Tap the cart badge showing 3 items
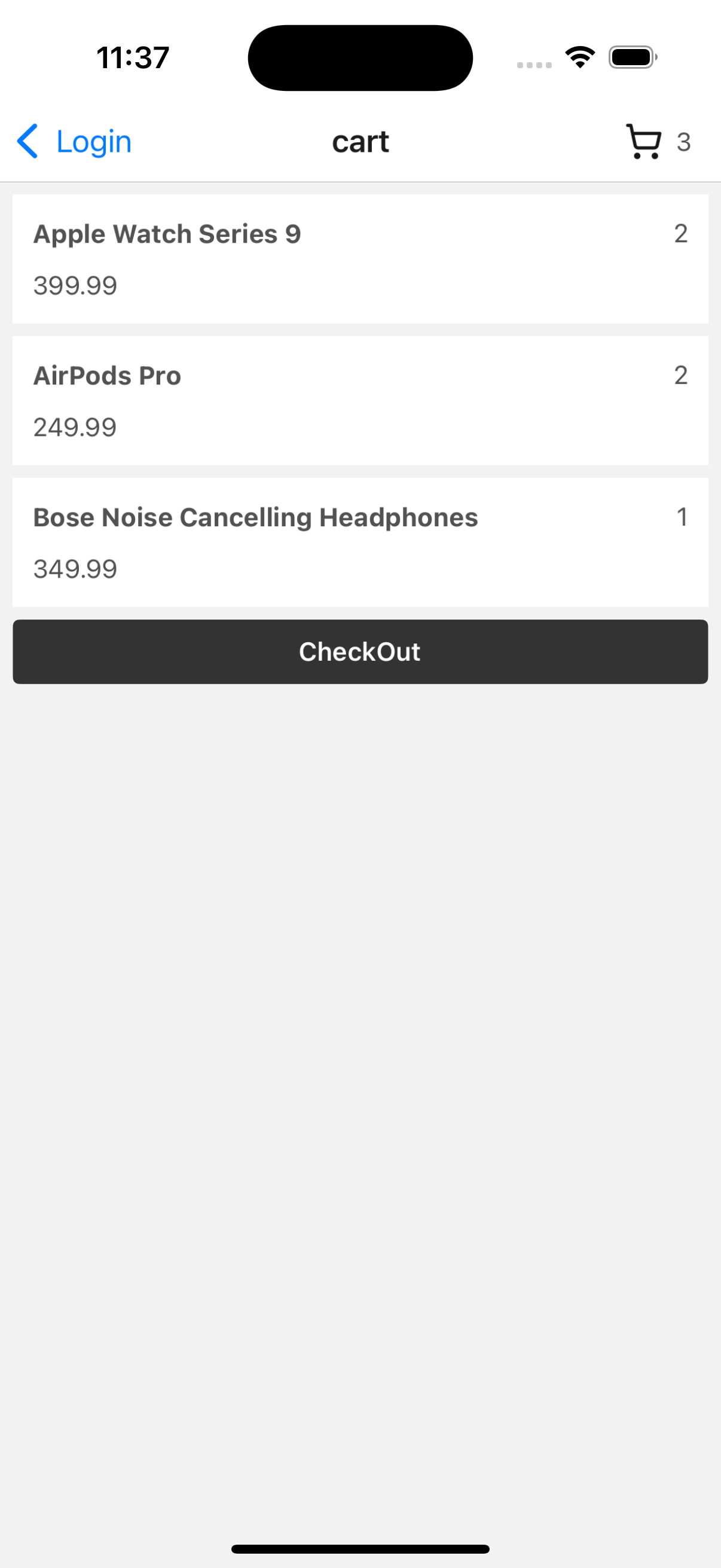 pyautogui.click(x=683, y=142)
